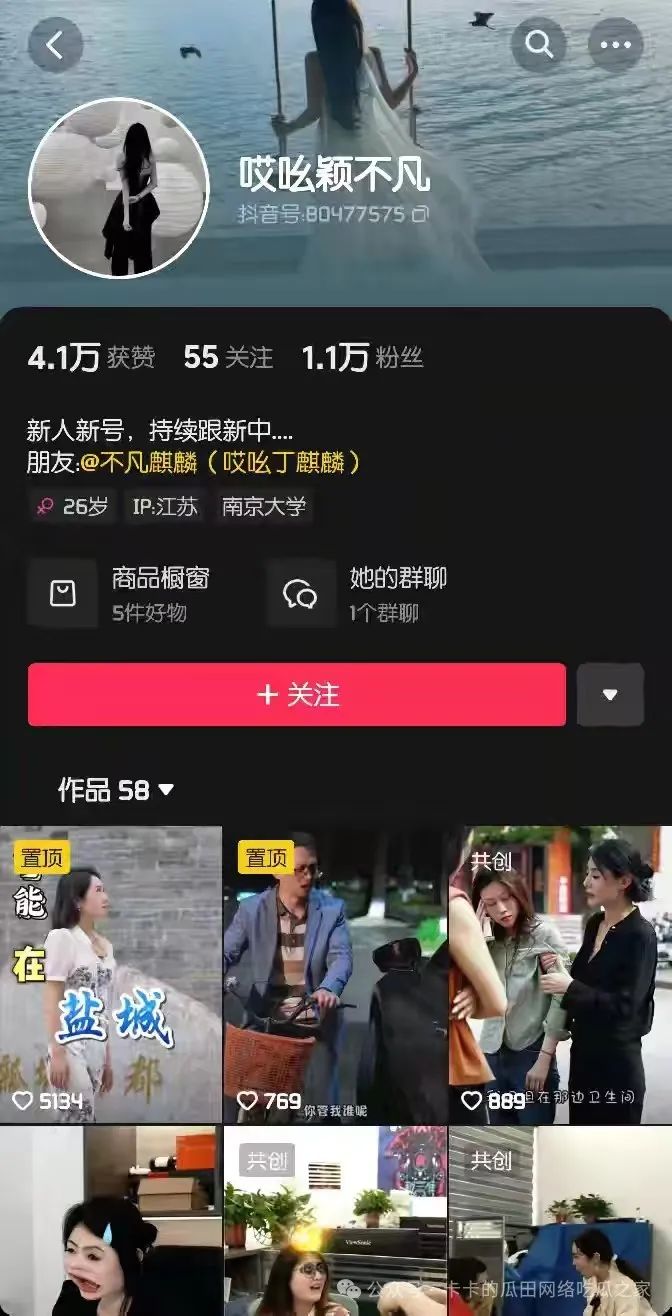
Task: Open the 共创 video with 889 likes
Action: [560, 973]
